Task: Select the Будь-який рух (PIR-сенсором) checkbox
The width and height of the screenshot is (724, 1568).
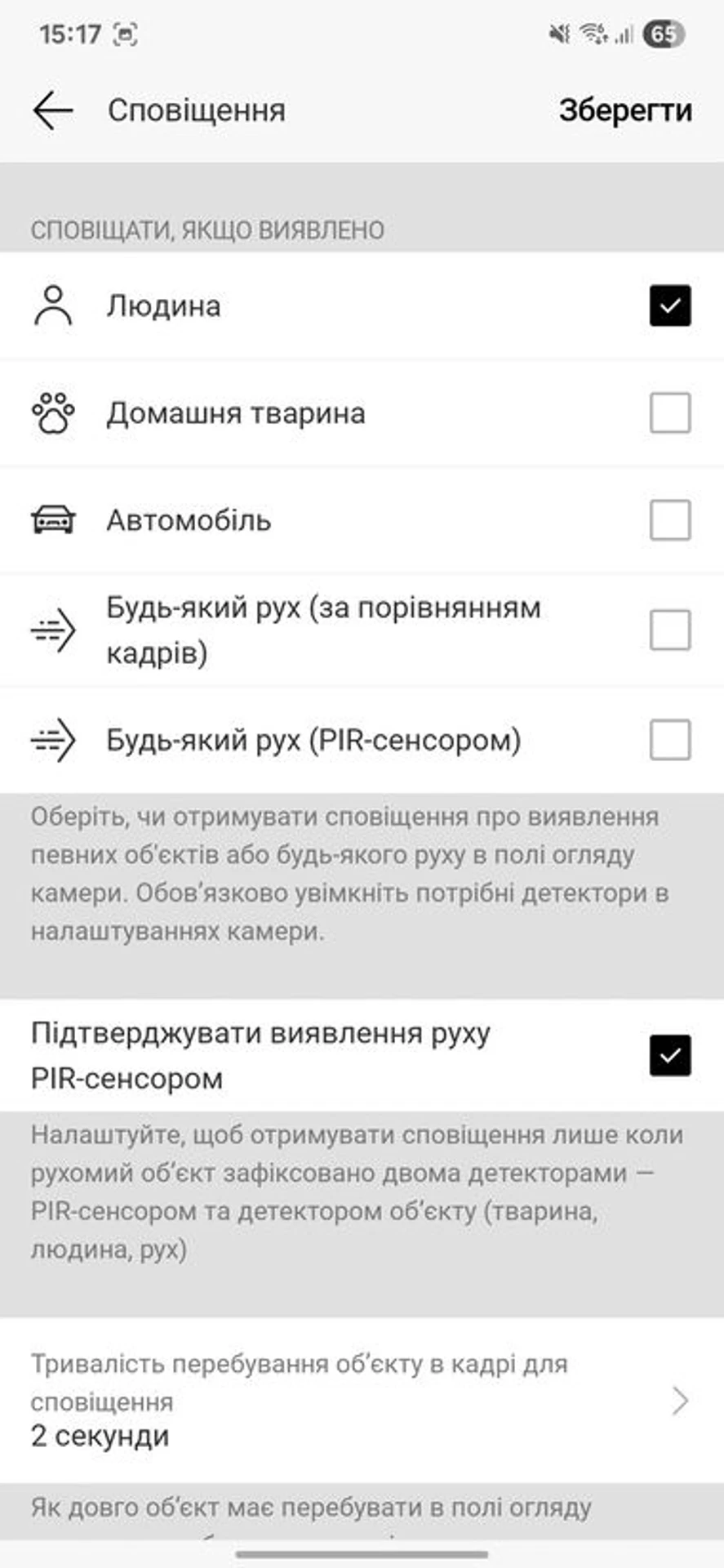Action: pyautogui.click(x=670, y=740)
